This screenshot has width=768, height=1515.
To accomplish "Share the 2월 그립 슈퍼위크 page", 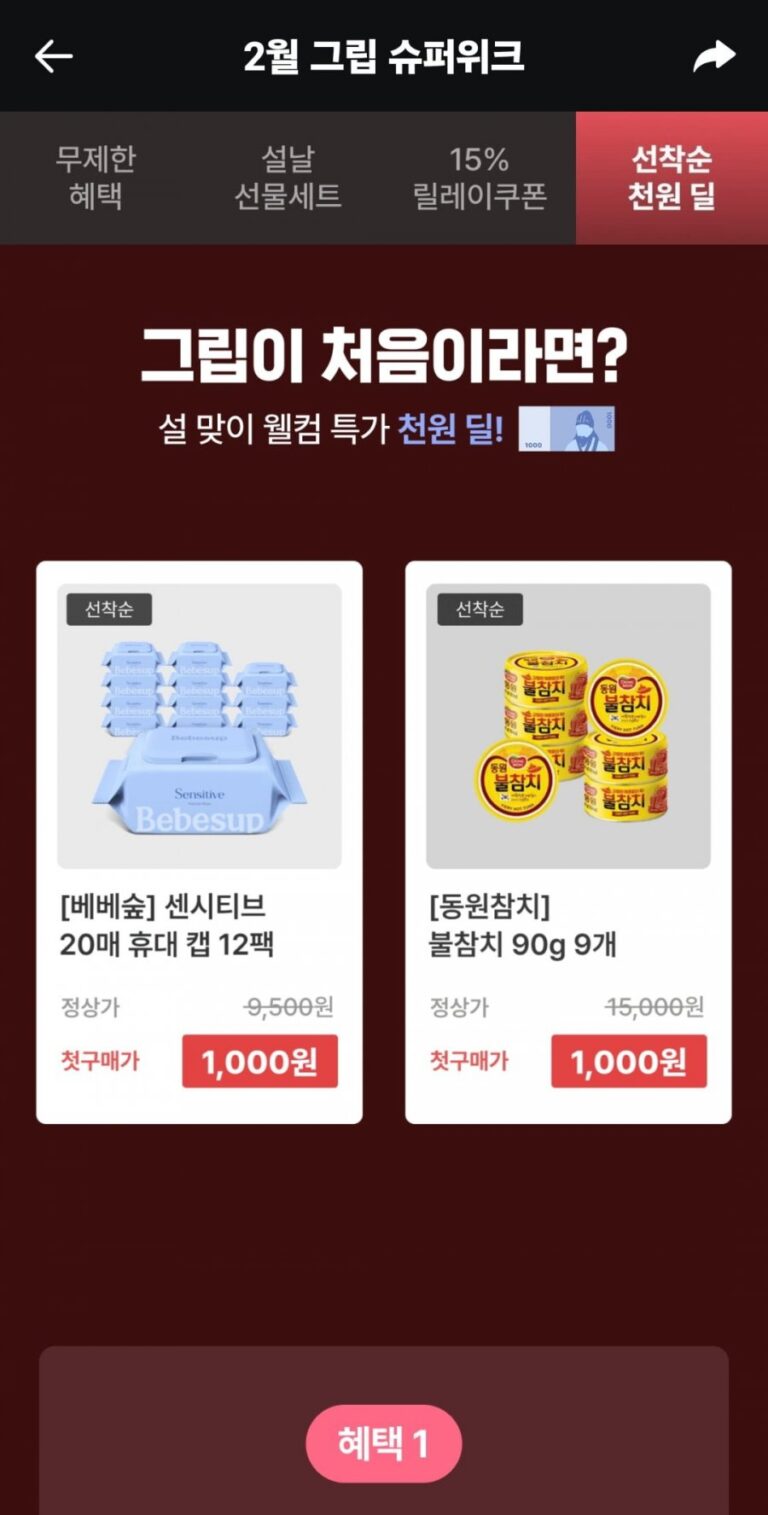I will click(714, 57).
